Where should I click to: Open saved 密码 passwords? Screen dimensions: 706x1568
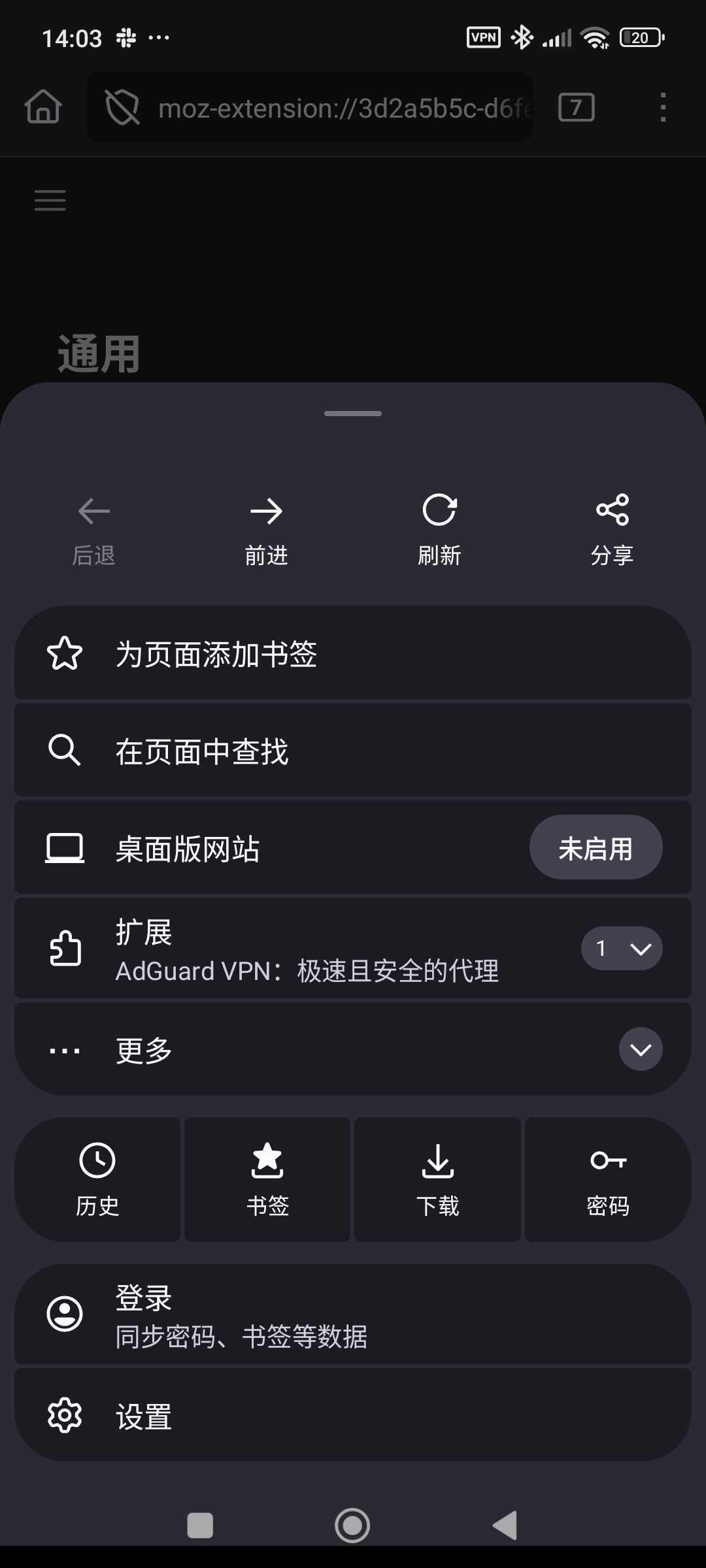[608, 1179]
